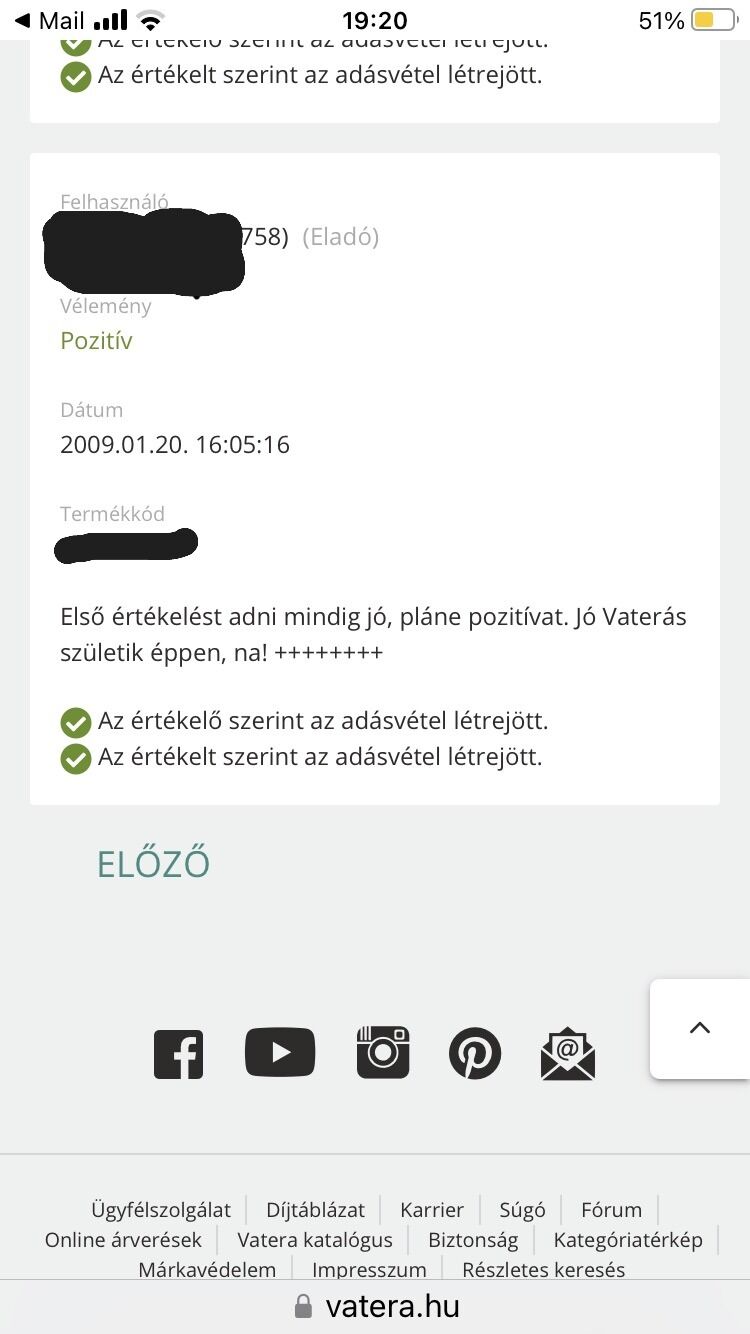Open the Márkavédelem link
This screenshot has width=750, height=1334.
[207, 1269]
